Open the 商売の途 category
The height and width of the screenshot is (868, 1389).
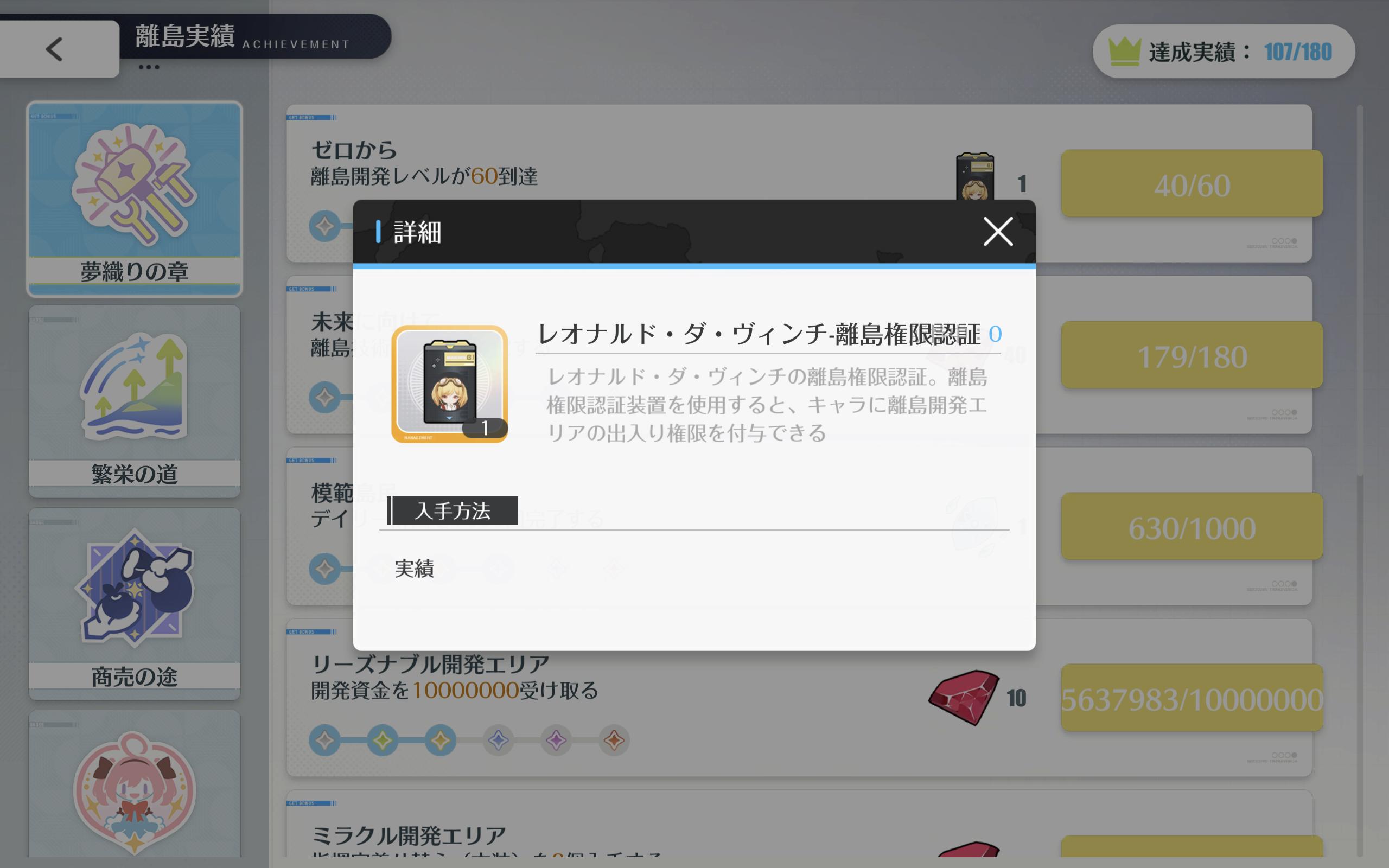tap(135, 603)
